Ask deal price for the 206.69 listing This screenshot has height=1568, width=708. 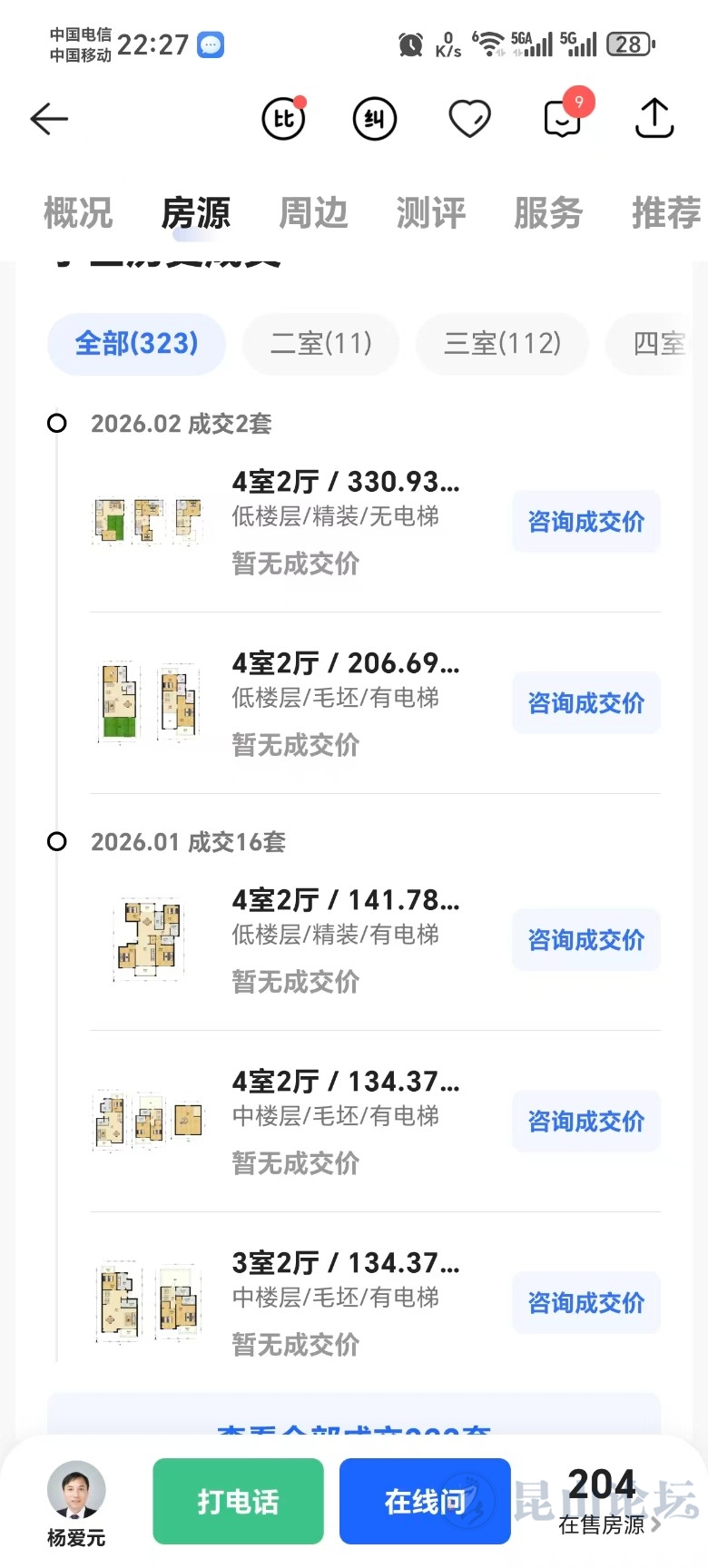[x=585, y=703]
